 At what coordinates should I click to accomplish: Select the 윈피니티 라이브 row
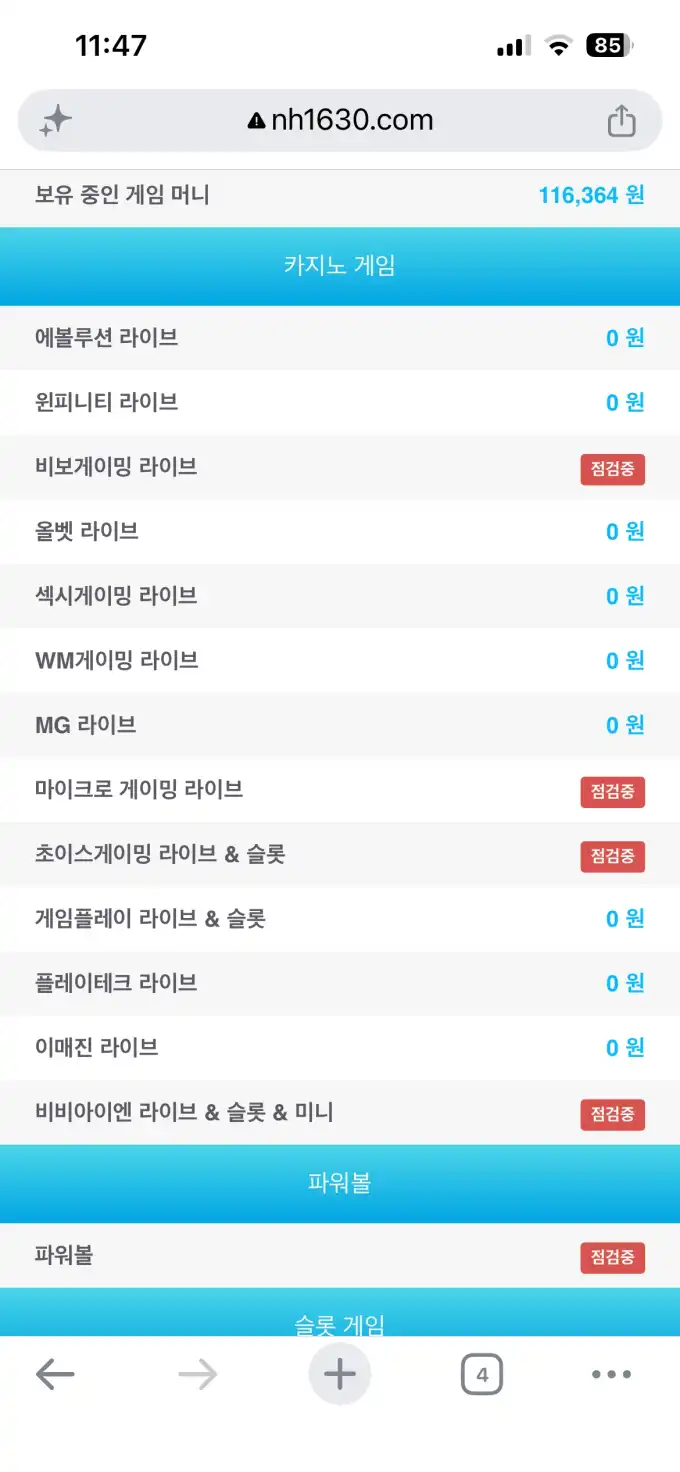[340, 402]
